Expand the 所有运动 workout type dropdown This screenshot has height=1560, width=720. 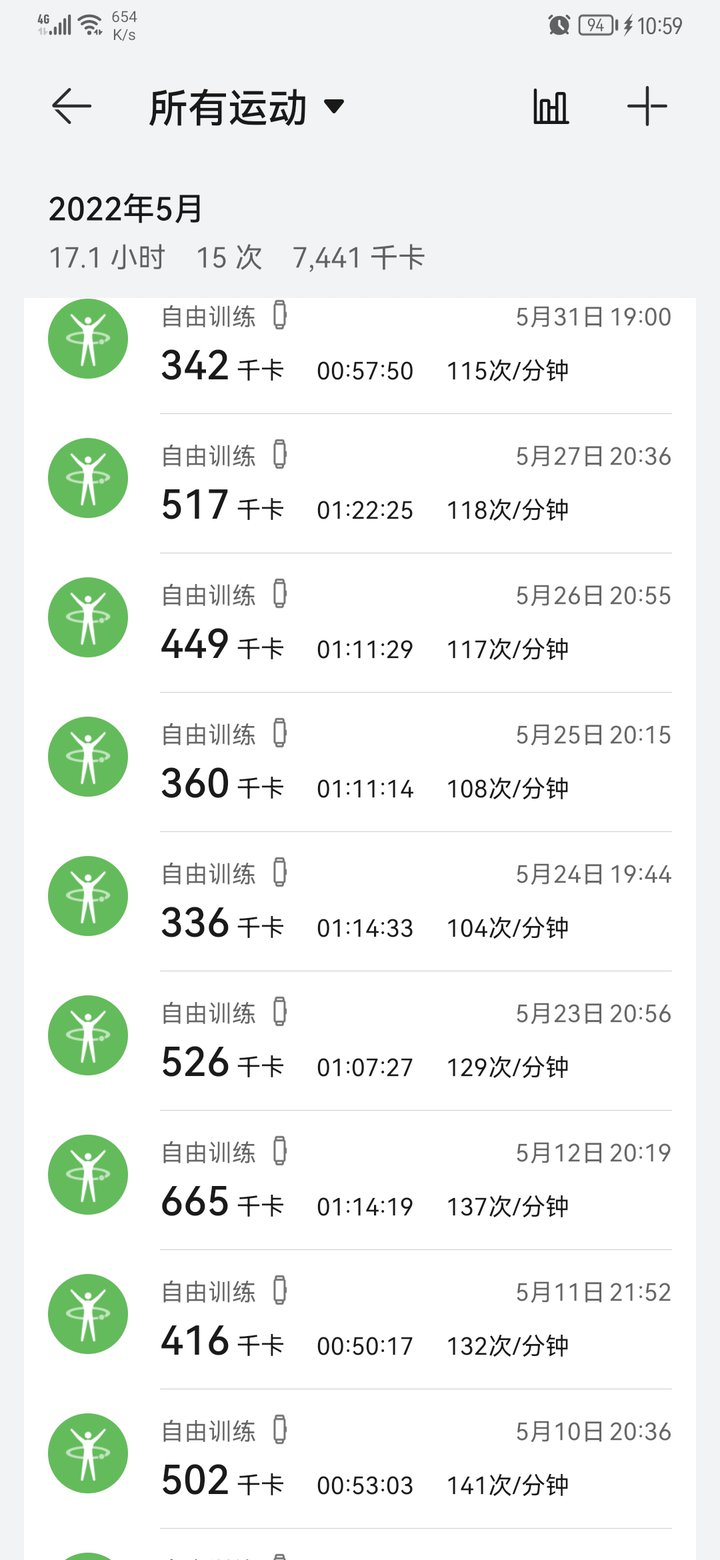coord(247,107)
